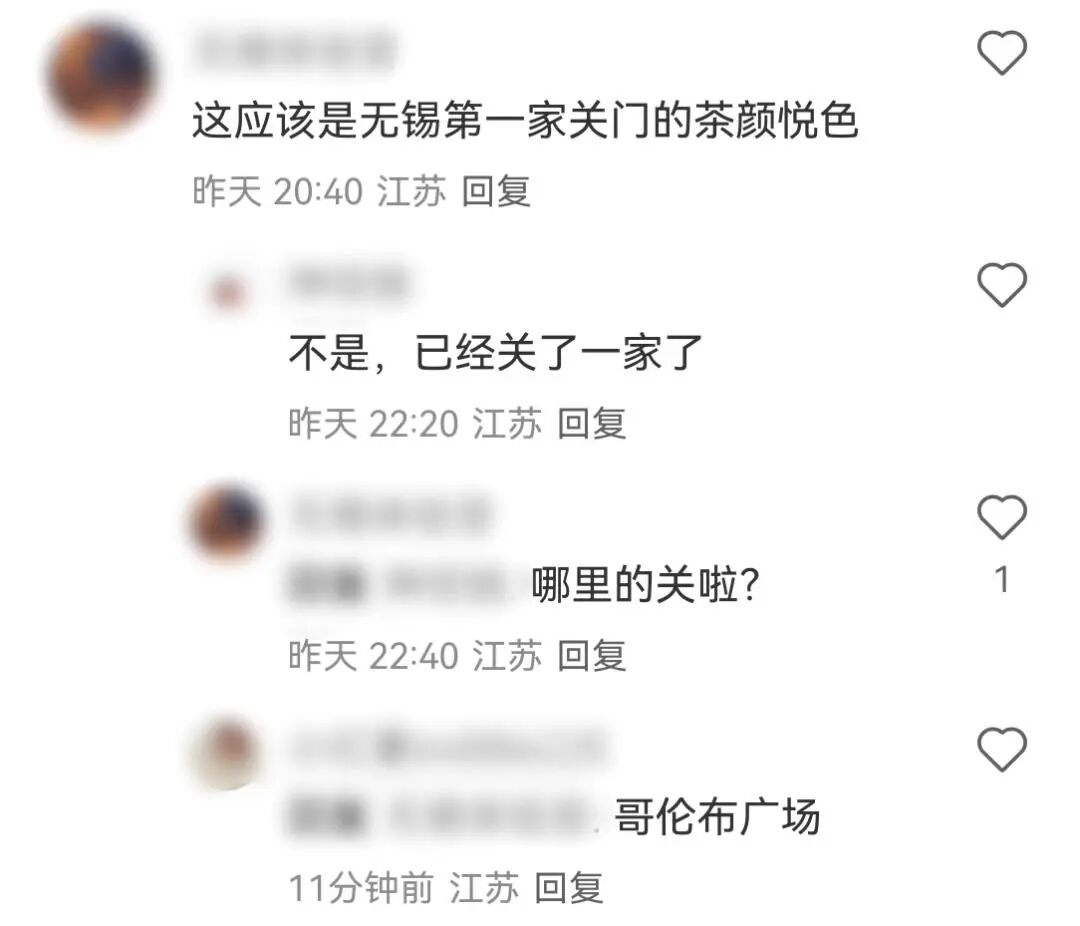Viewport: 1080px width, 926px height.
Task: Open the avatar of the top comment's author
Action: [x=101, y=75]
